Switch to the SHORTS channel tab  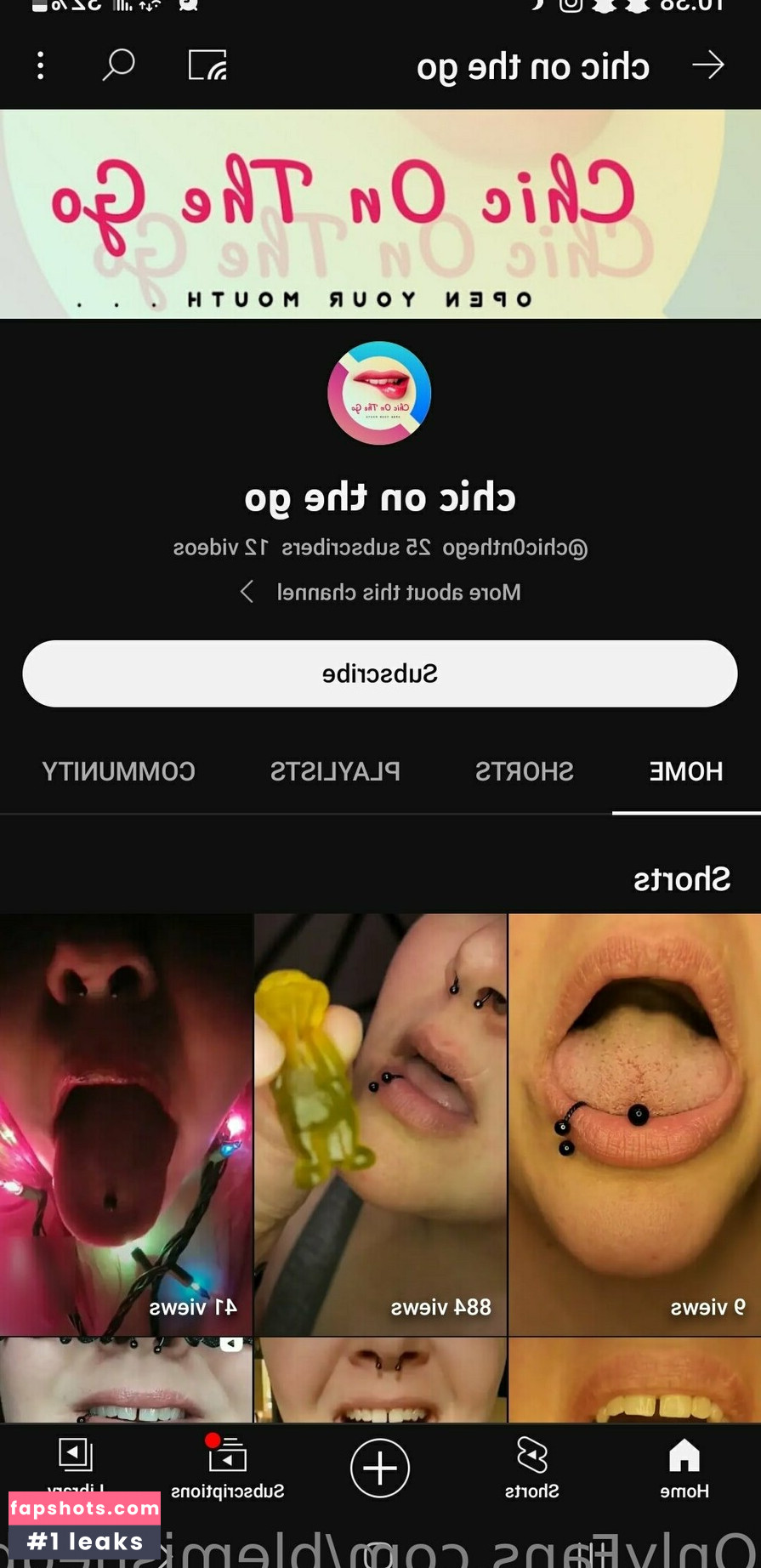524,771
